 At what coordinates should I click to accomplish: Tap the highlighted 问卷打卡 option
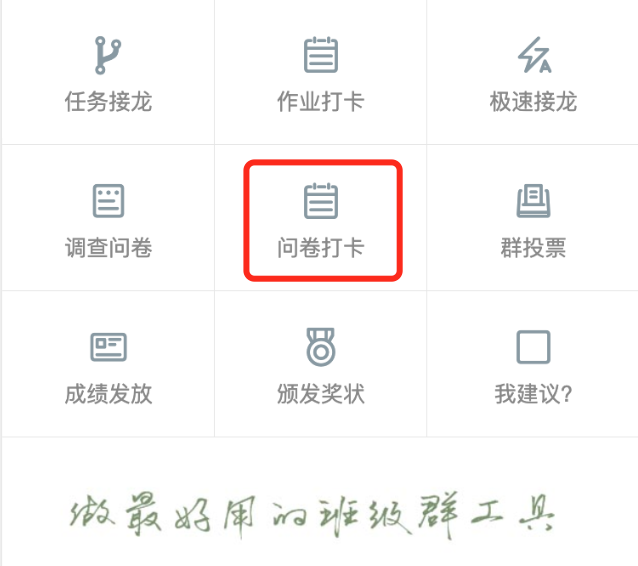320,219
